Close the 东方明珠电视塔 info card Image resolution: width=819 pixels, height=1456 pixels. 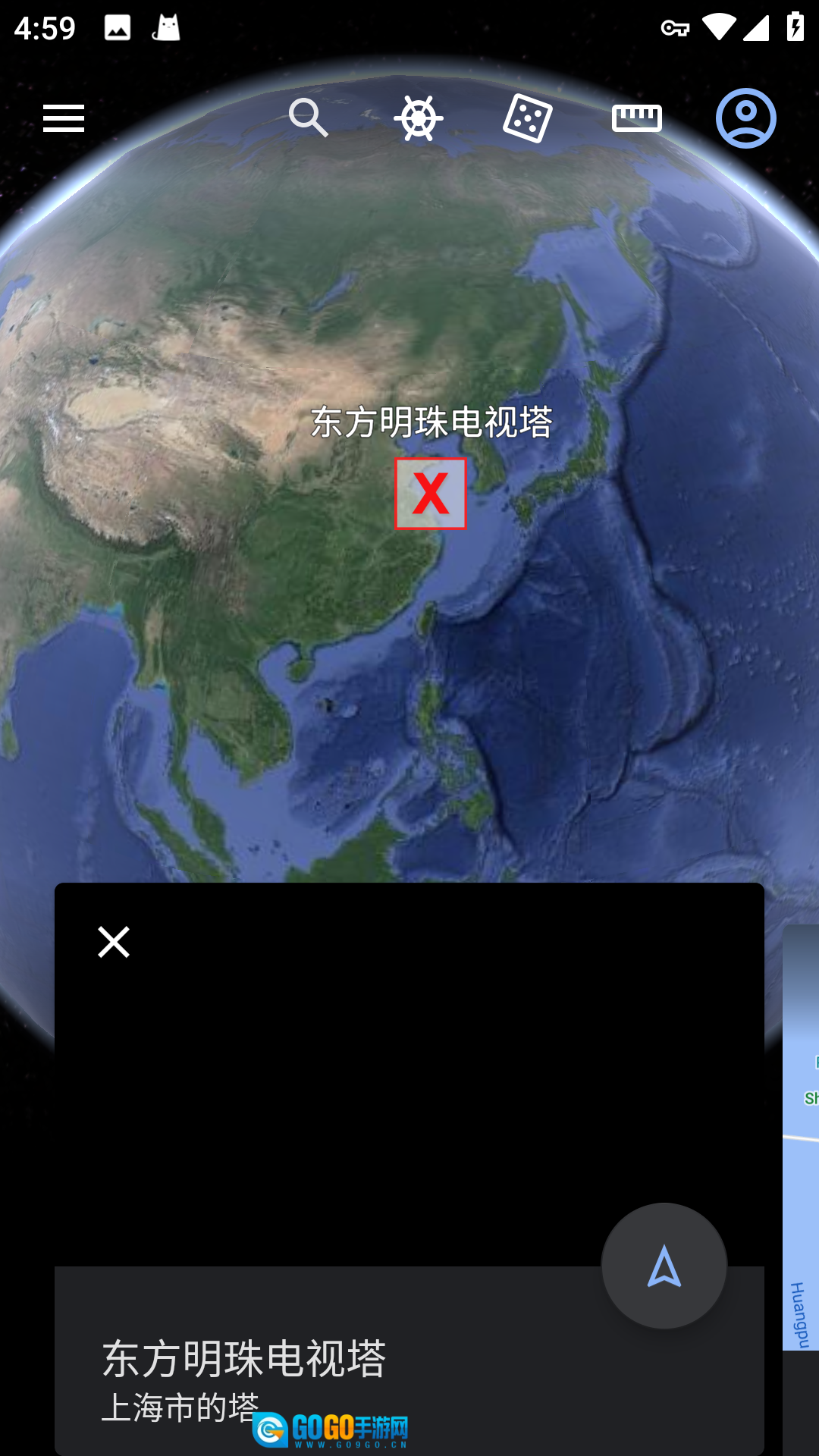click(x=114, y=942)
